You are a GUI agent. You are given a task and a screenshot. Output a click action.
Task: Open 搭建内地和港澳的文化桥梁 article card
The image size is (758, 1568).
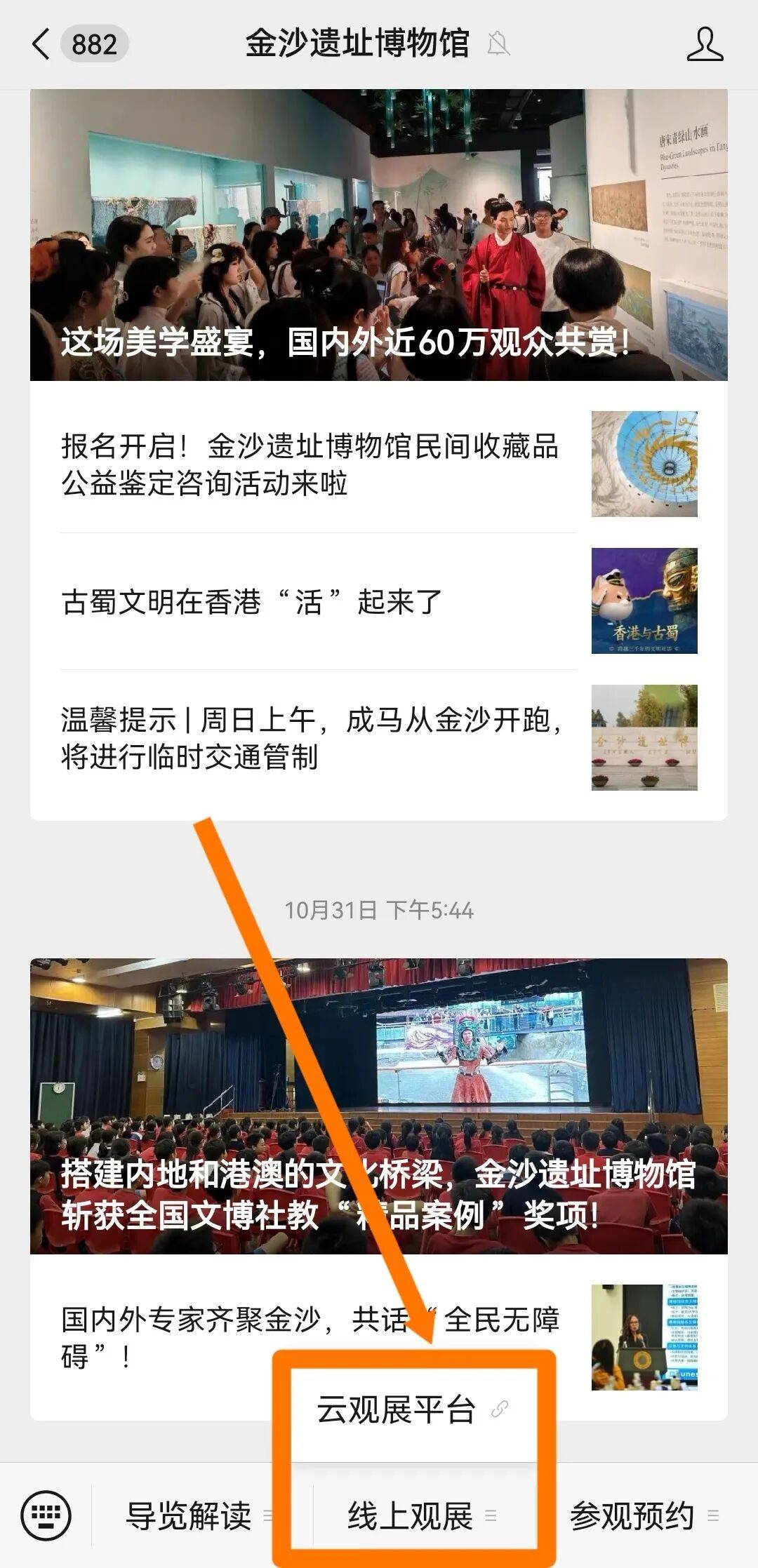tap(378, 1105)
